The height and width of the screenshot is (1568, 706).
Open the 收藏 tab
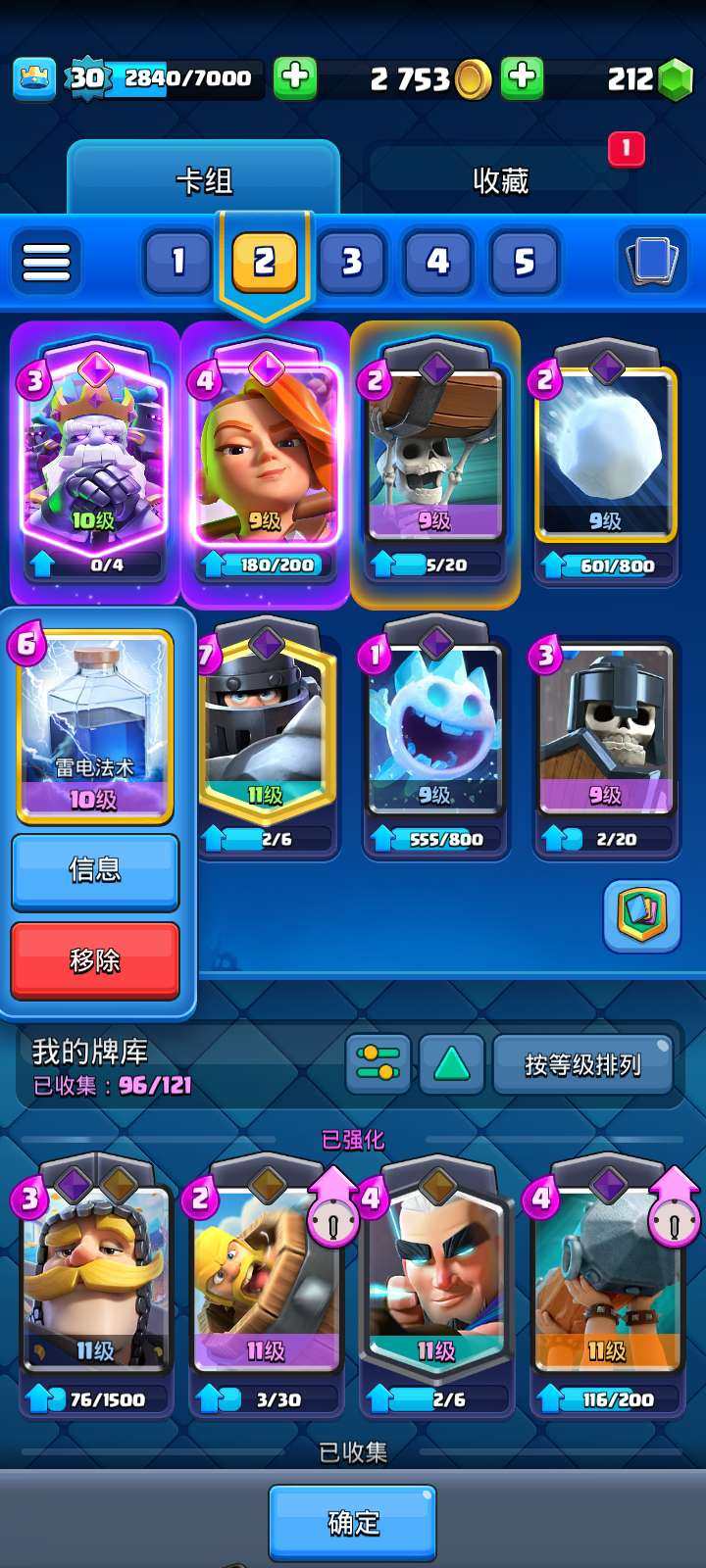click(500, 180)
